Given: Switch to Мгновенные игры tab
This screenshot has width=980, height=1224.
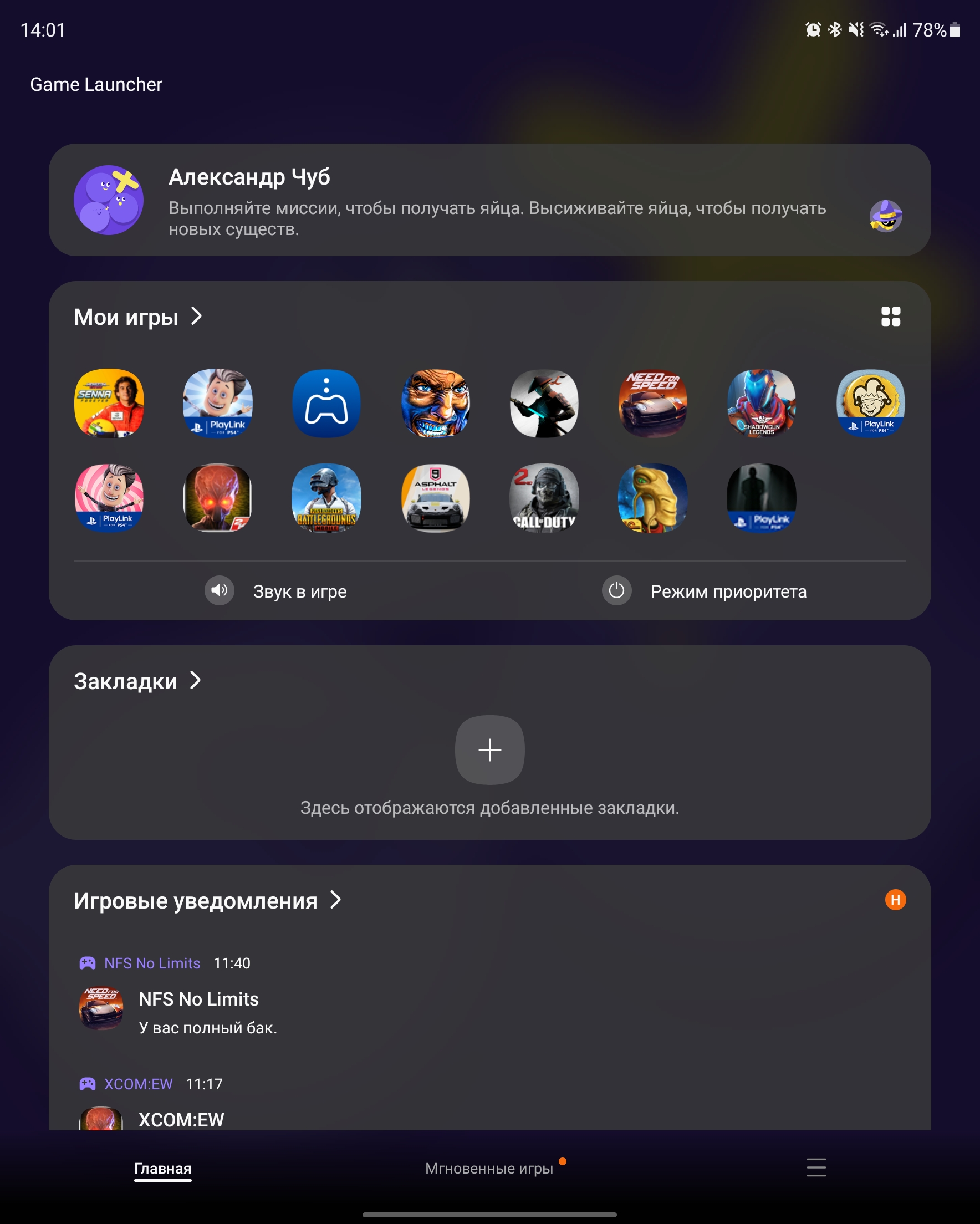Looking at the screenshot, I should 489,1168.
